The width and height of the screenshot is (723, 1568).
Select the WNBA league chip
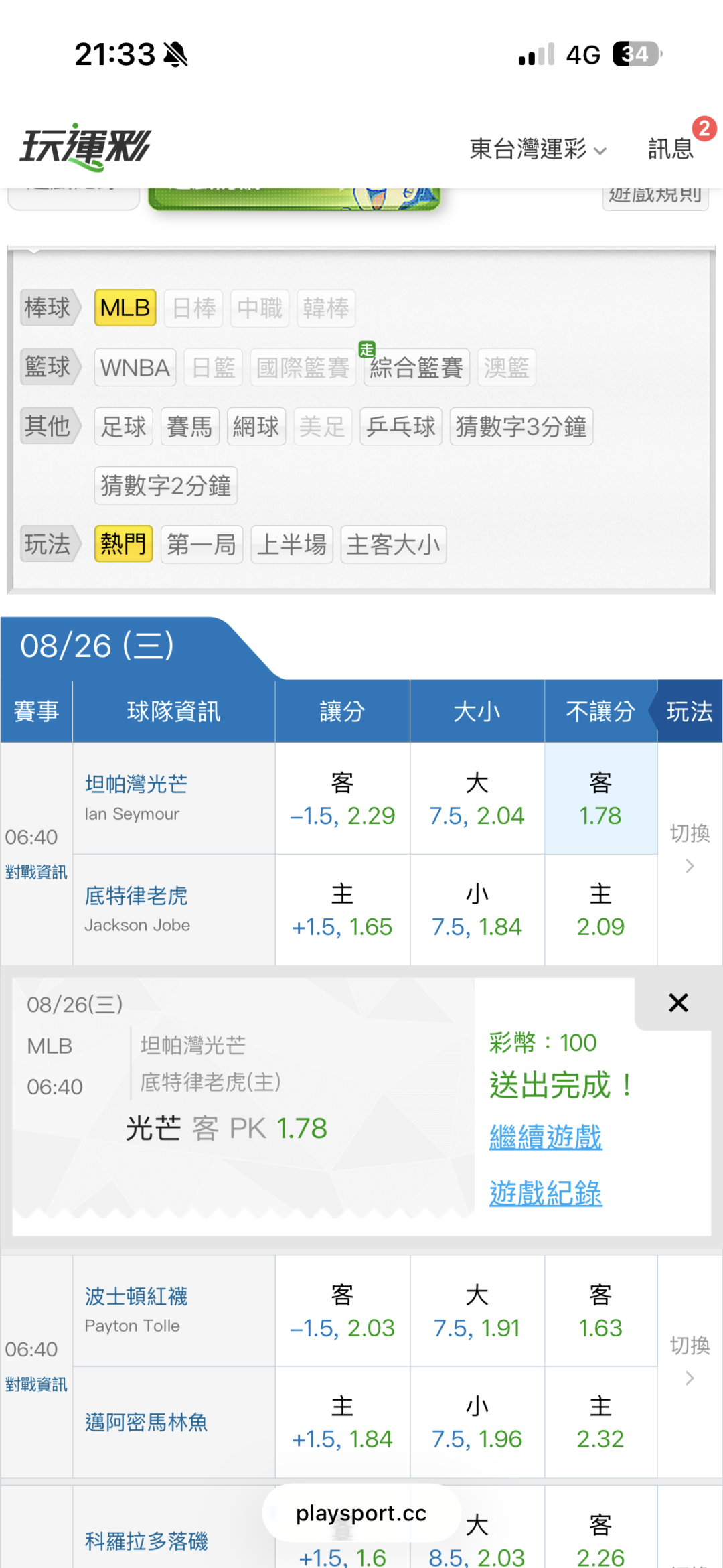(135, 368)
